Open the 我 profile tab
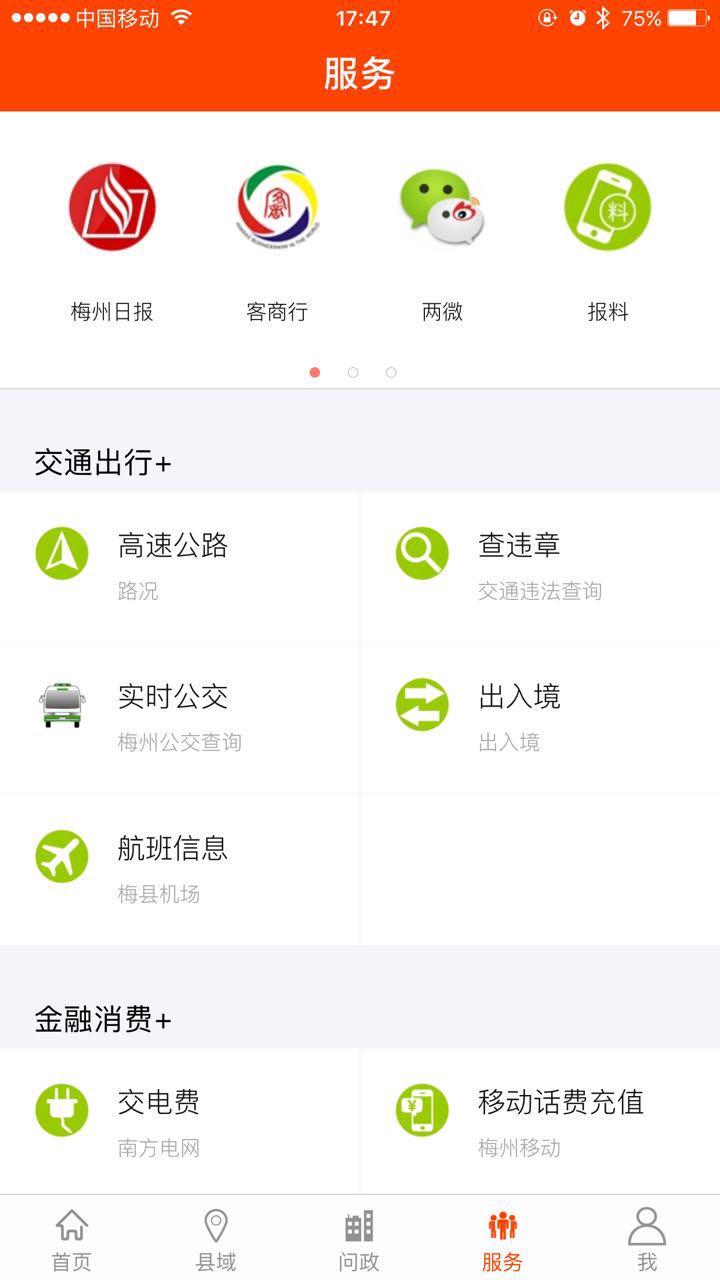The width and height of the screenshot is (720, 1280). click(647, 1237)
